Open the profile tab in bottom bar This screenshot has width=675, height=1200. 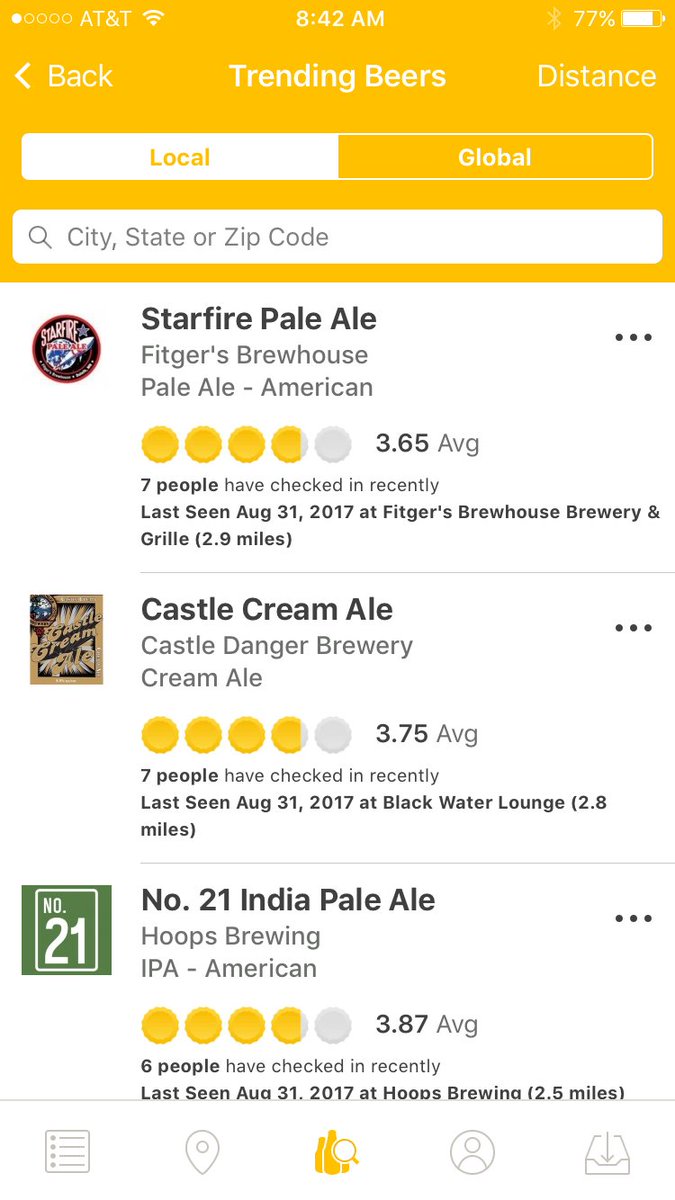472,1152
